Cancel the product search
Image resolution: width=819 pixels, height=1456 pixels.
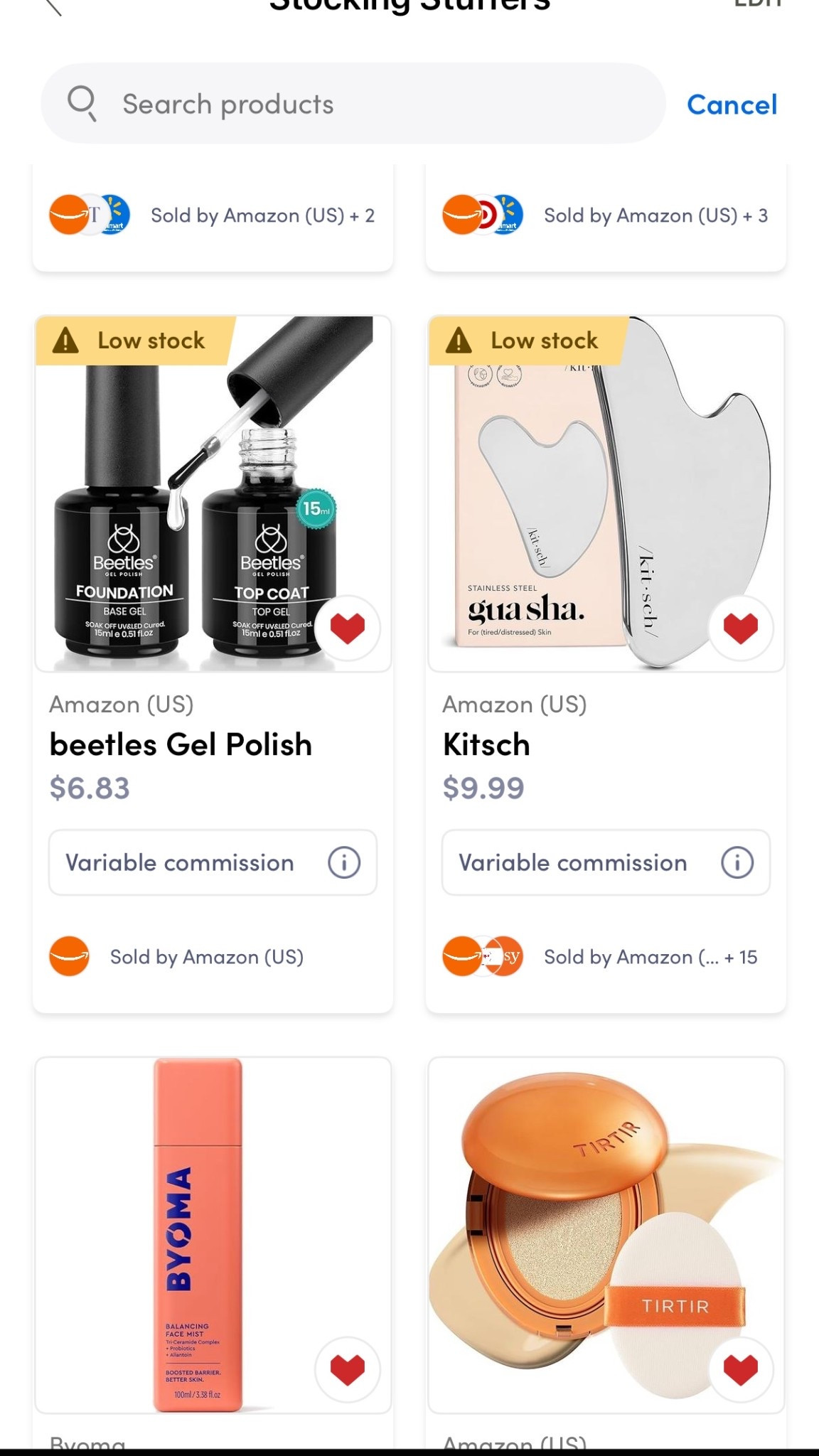point(732,105)
